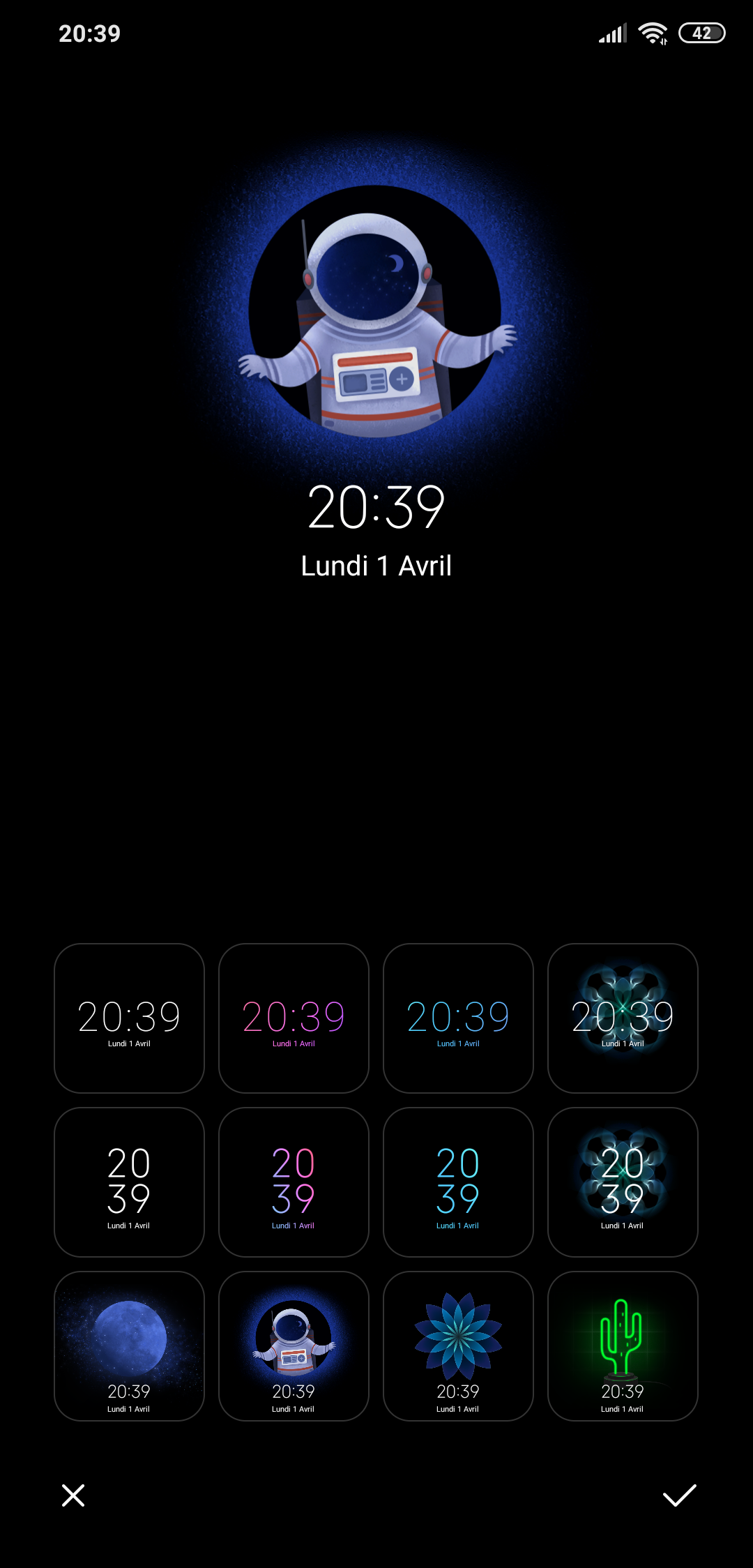Cancel with the X icon

pyautogui.click(x=73, y=1495)
